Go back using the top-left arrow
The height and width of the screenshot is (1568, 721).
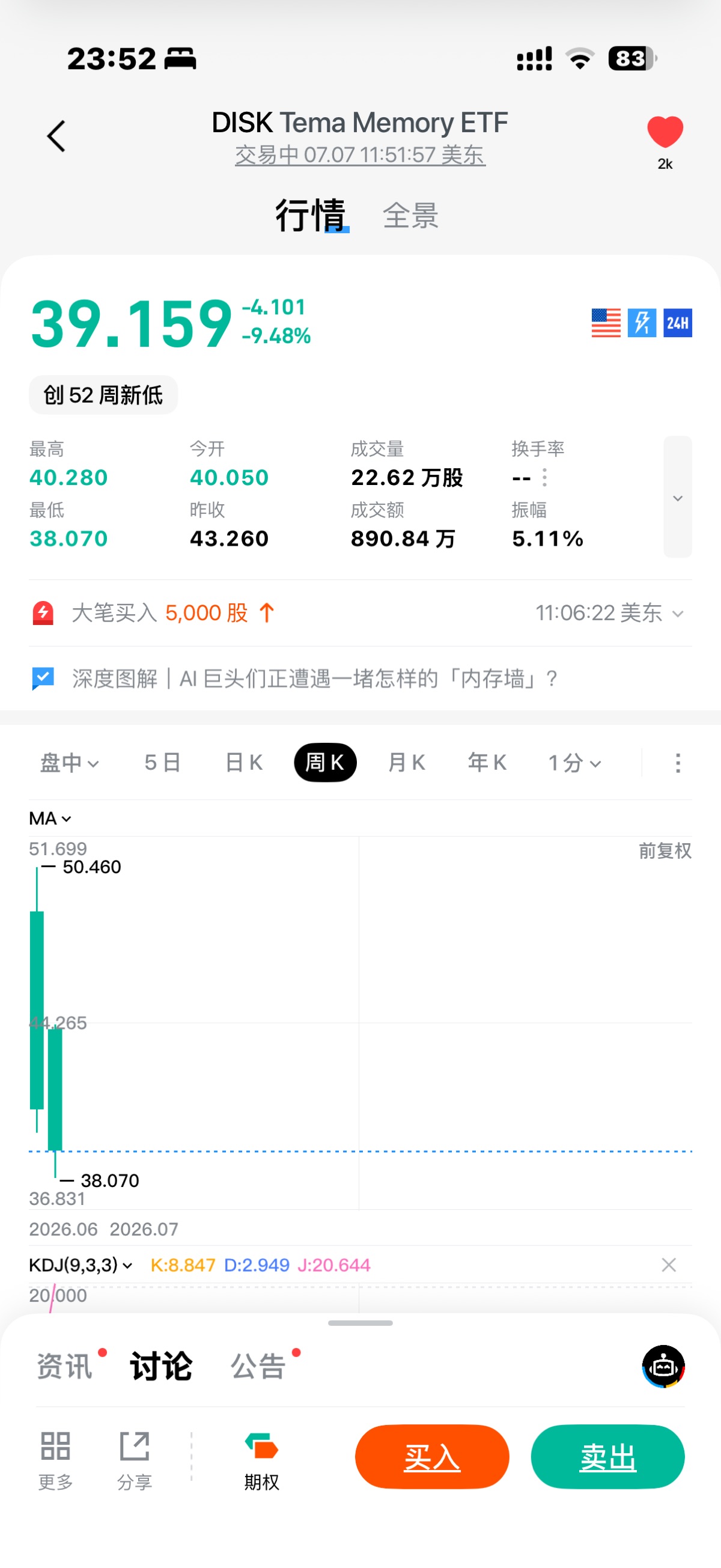(56, 136)
